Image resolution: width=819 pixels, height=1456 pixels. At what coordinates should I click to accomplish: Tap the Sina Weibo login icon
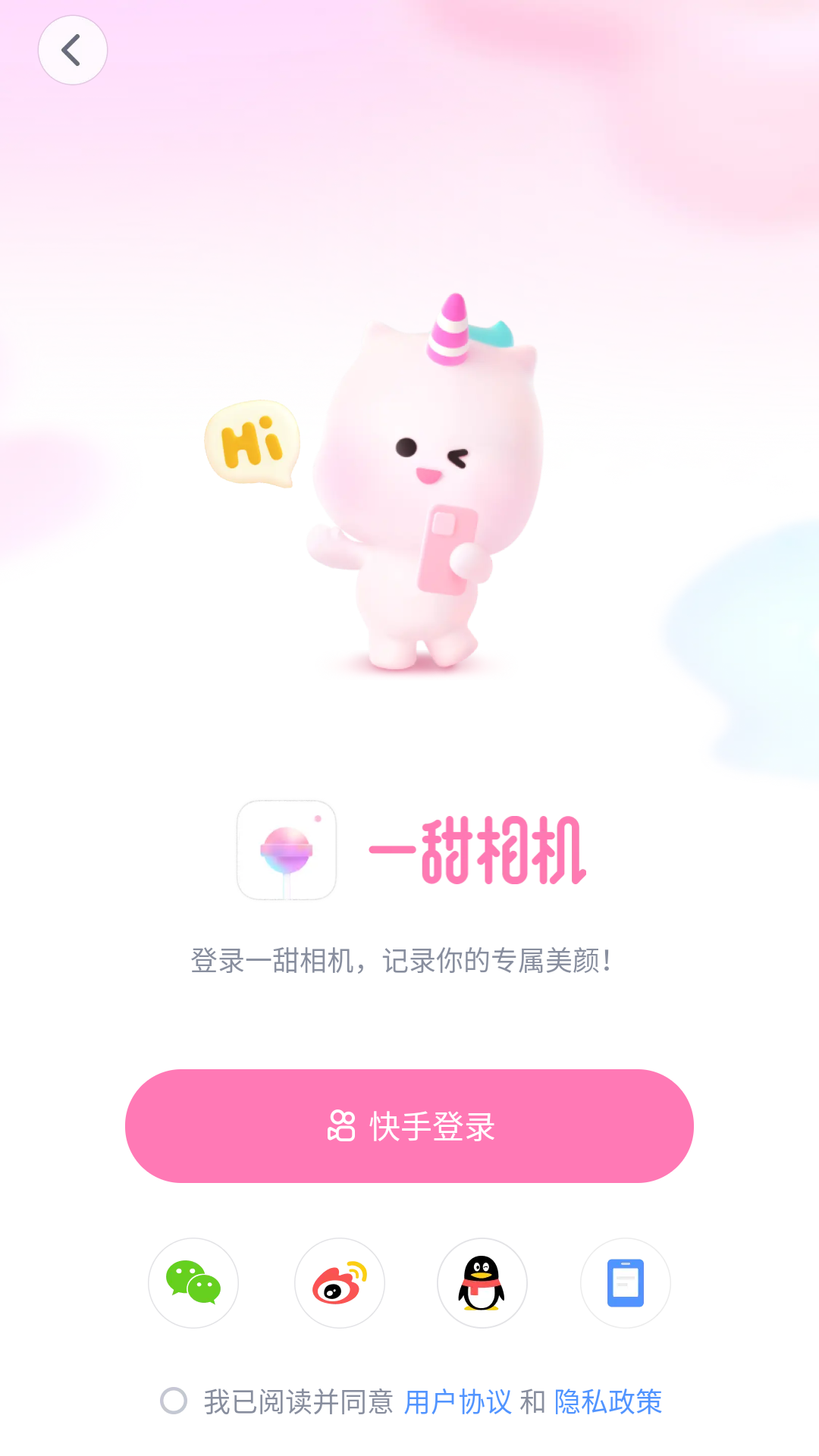pos(337,1283)
